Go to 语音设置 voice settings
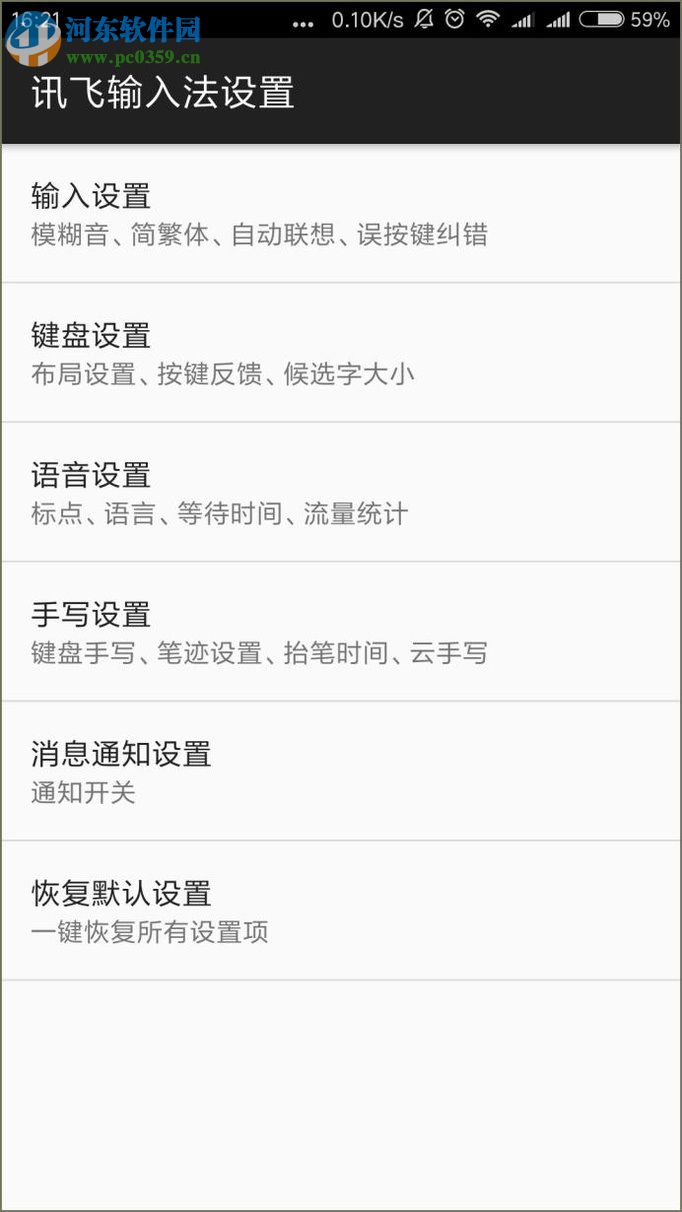The width and height of the screenshot is (682, 1212). pos(340,492)
